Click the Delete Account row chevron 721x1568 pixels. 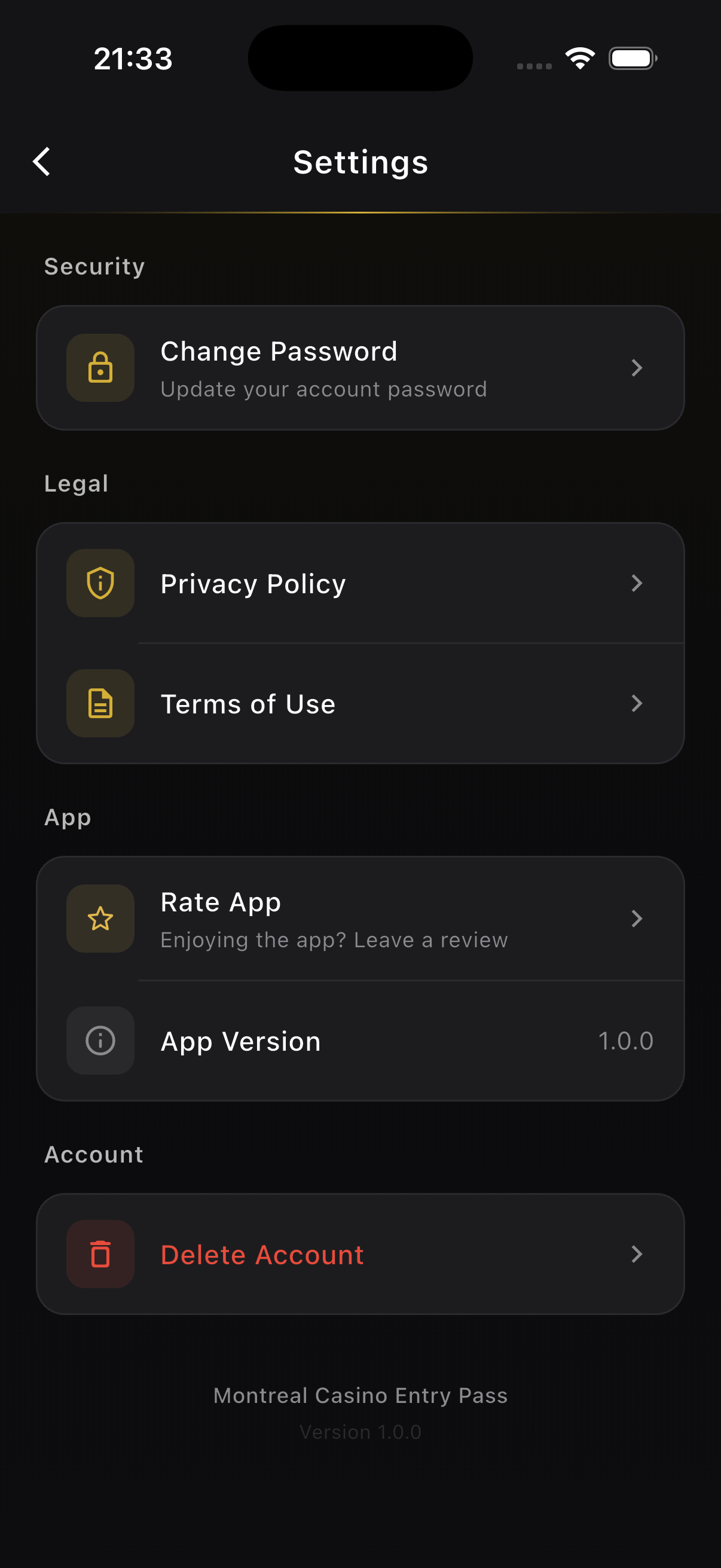pos(637,1253)
